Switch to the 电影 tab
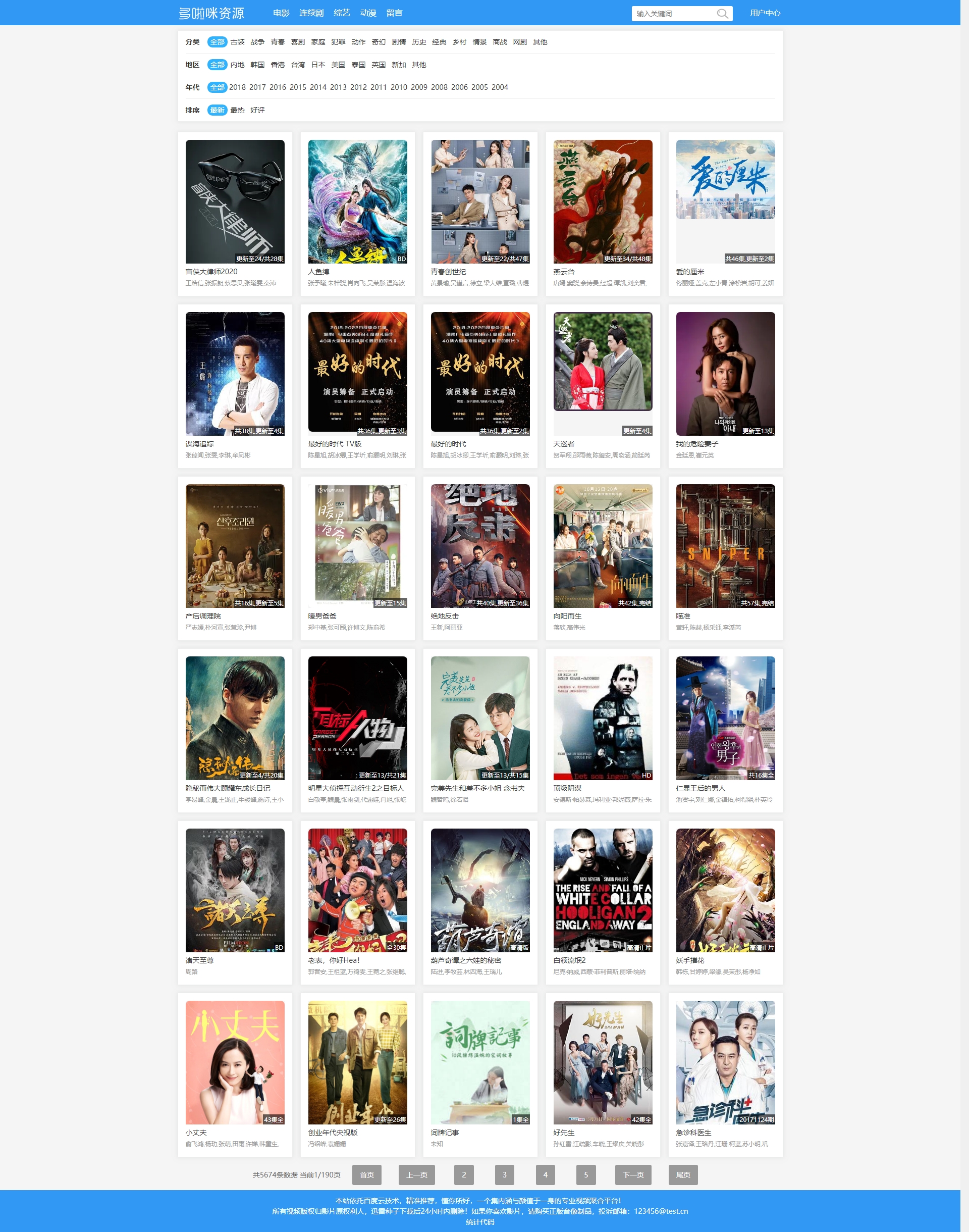Viewport: 969px width, 1232px height. [x=281, y=13]
